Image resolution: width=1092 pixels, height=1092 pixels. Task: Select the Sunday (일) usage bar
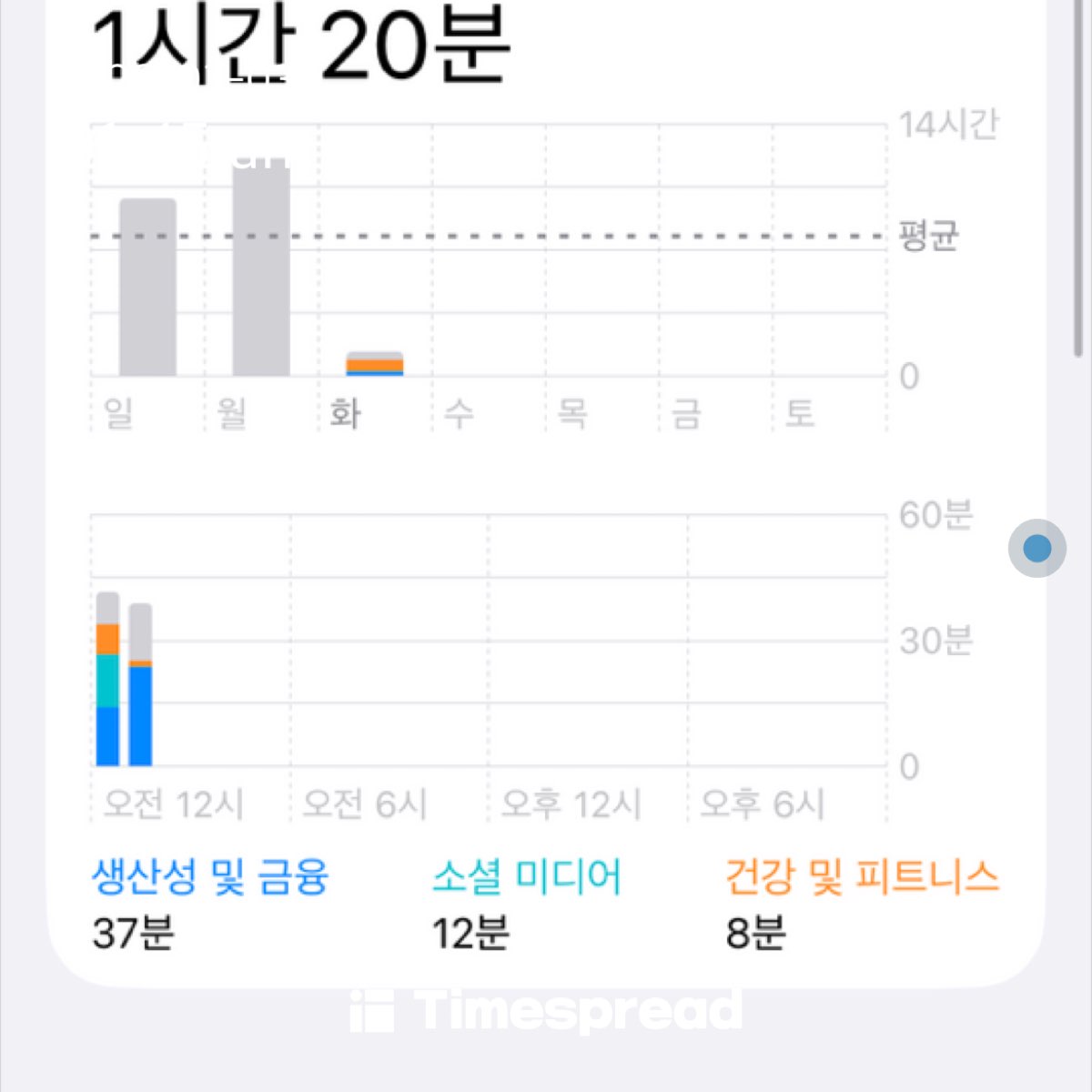[x=147, y=288]
